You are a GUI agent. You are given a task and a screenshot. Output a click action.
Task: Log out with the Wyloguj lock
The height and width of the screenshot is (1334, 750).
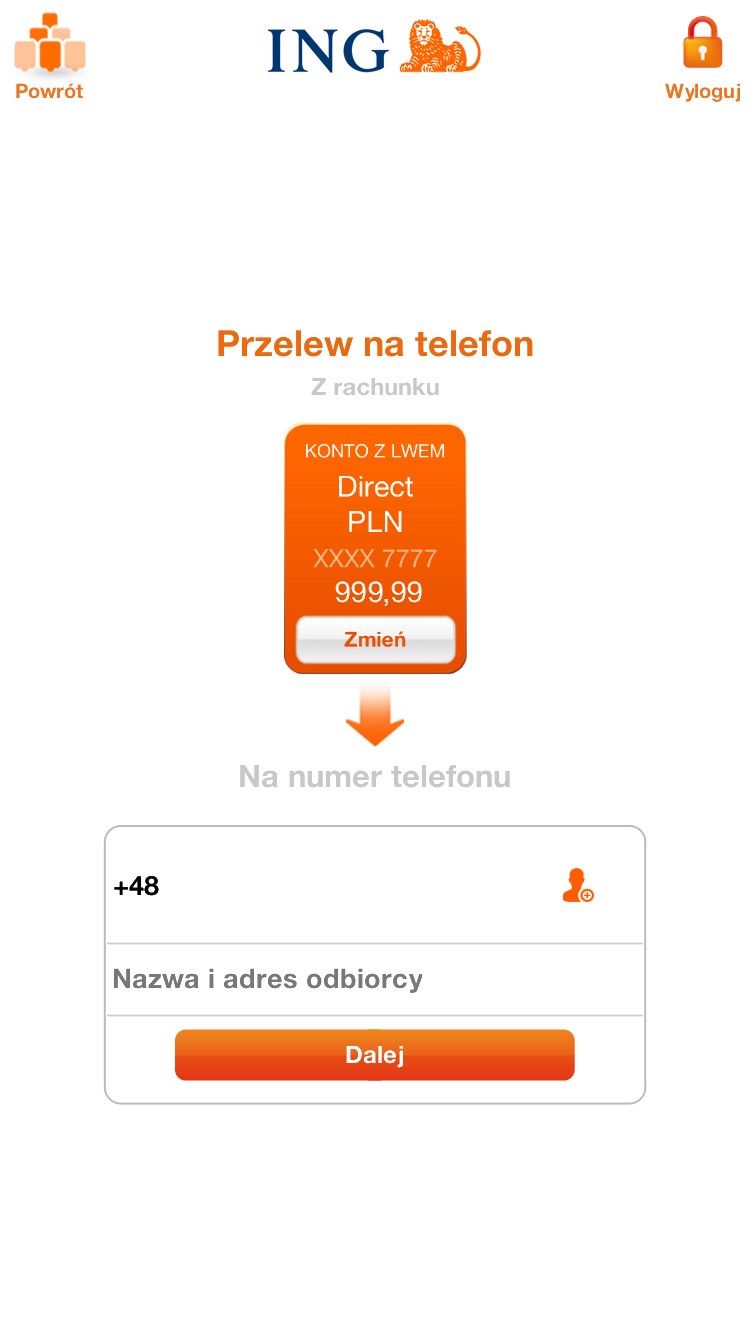pos(702,58)
